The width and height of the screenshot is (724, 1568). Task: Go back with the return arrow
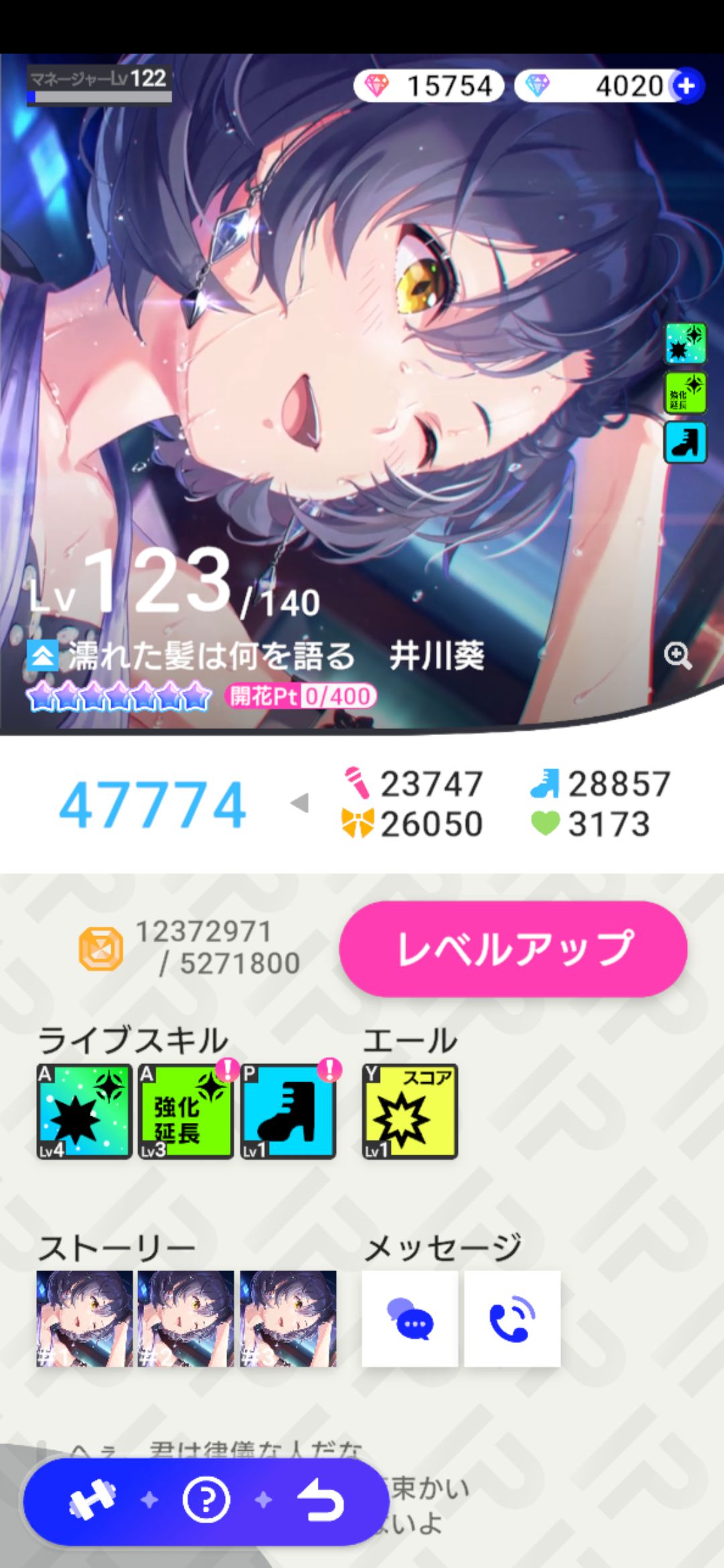[x=320, y=1500]
